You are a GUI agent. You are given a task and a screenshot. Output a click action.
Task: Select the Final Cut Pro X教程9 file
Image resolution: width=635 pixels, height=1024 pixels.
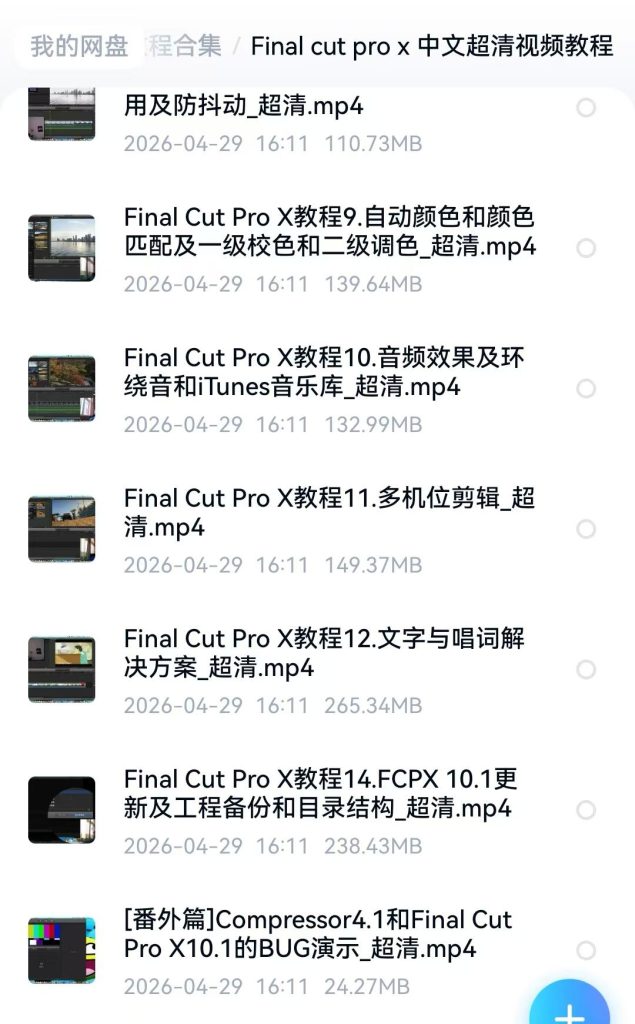click(586, 248)
